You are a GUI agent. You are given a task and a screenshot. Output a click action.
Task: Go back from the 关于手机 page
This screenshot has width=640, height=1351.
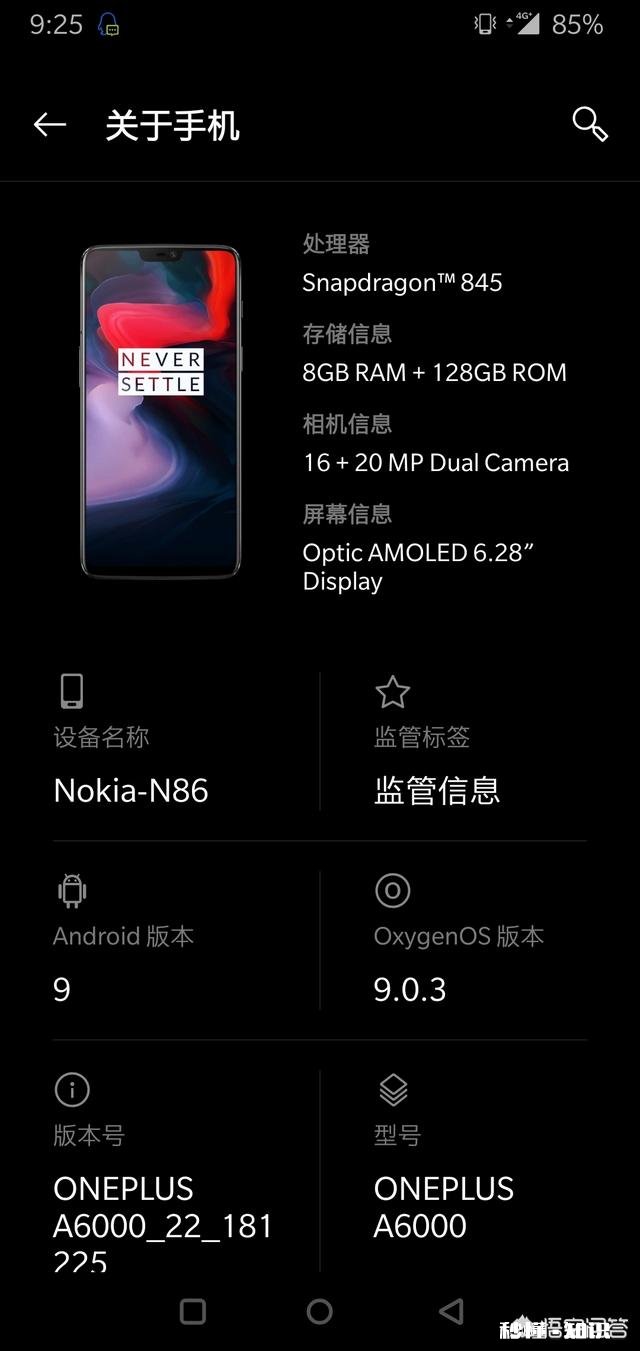49,125
